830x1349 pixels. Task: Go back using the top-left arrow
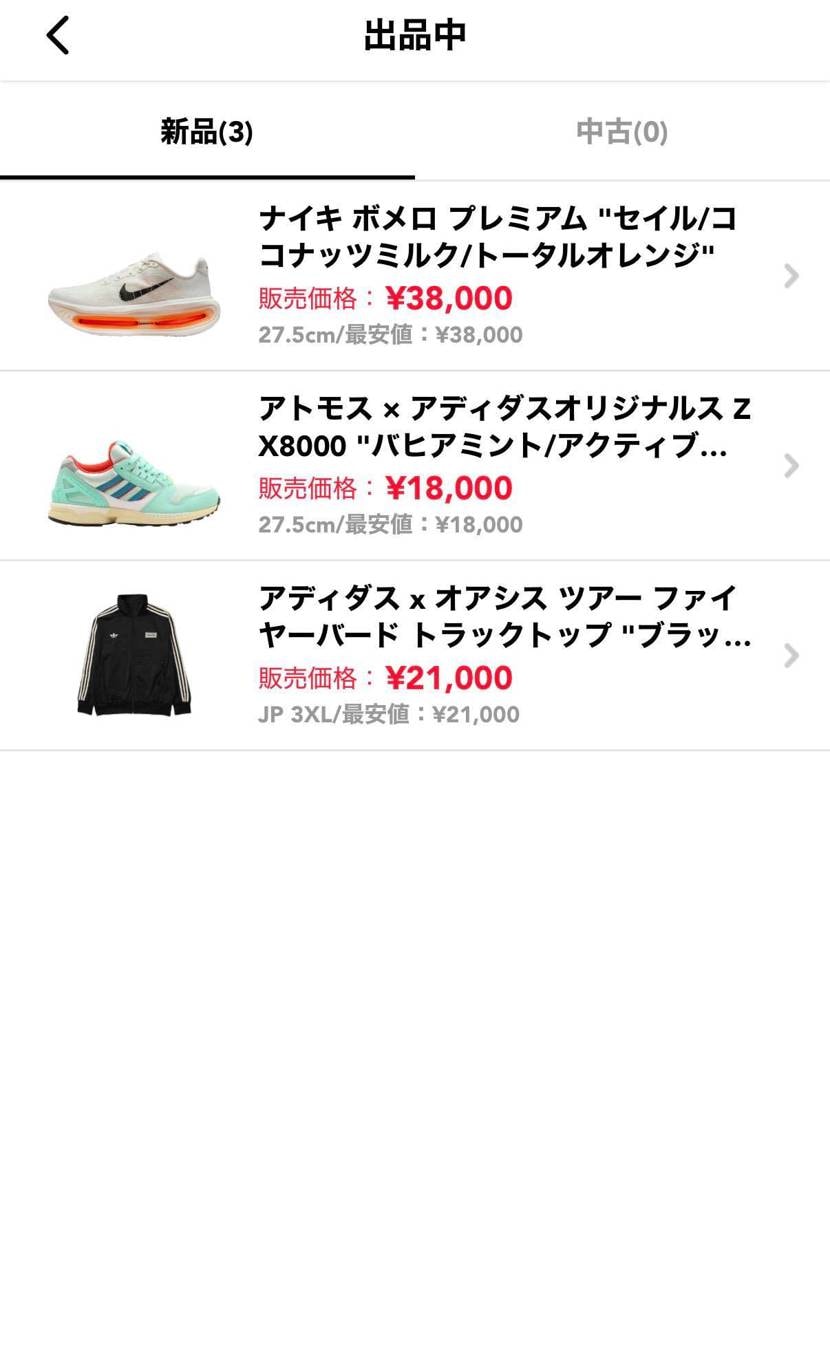(58, 36)
